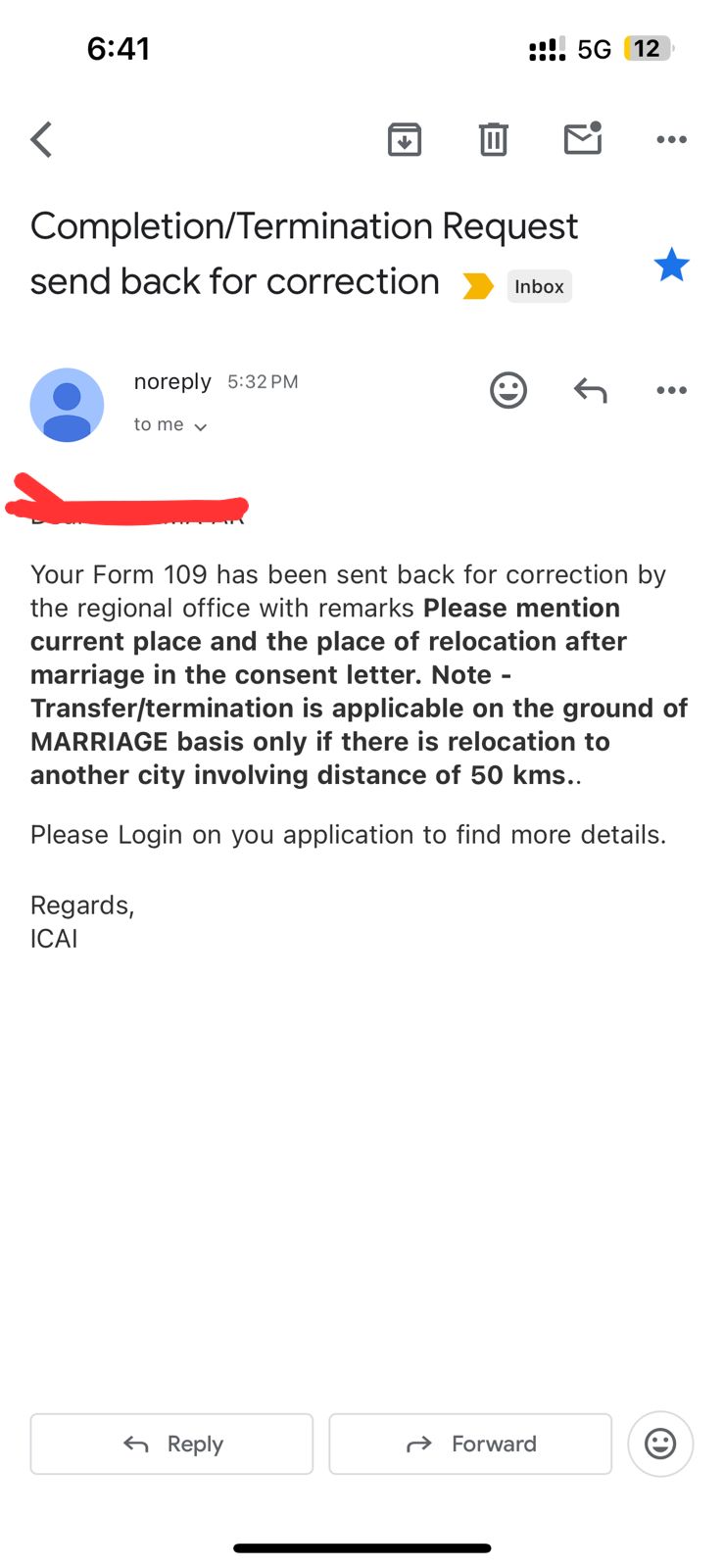This screenshot has width=724, height=1568.
Task: Tap the yellow importance marker
Action: point(478,286)
